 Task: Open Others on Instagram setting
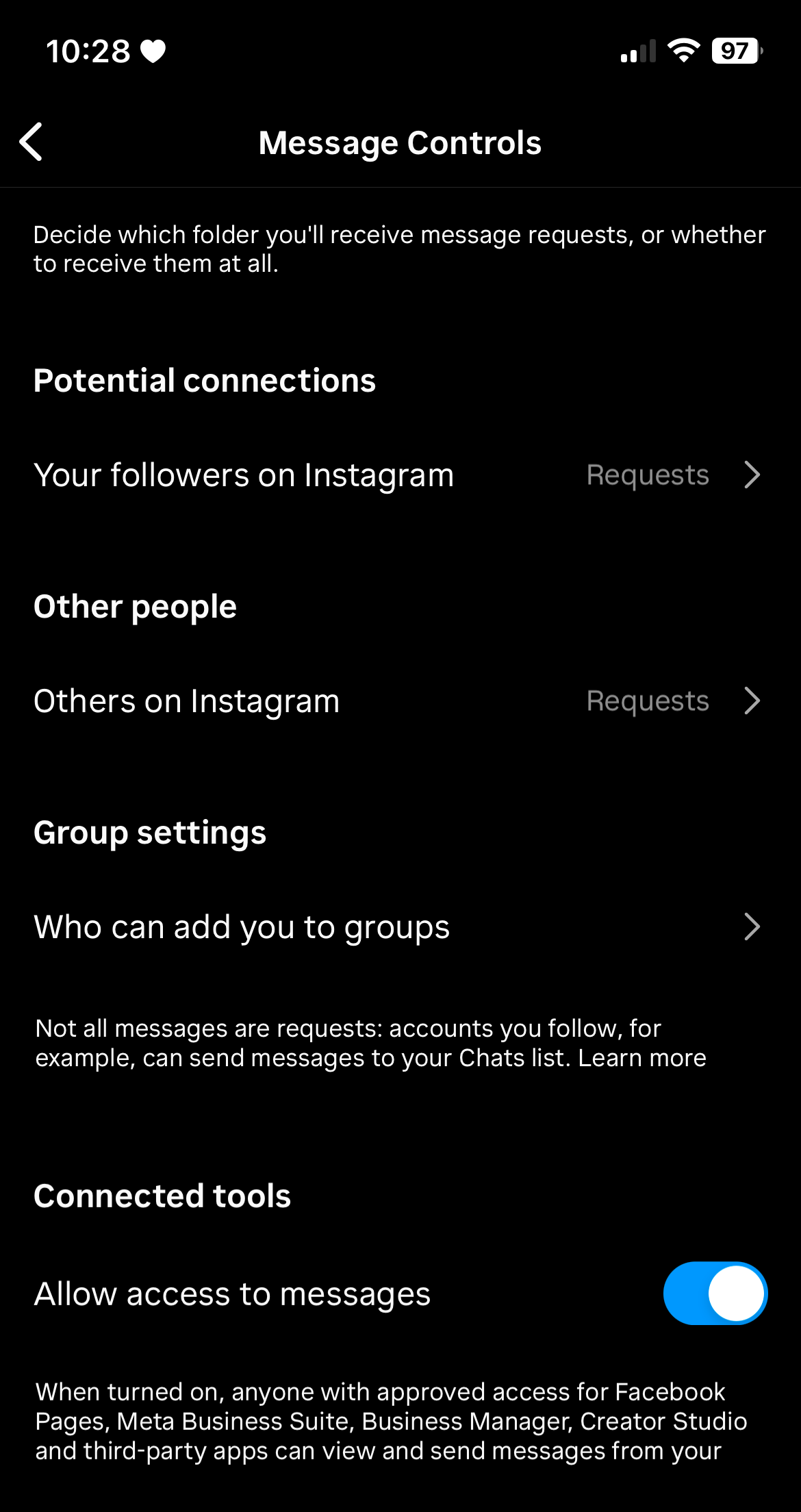click(x=400, y=701)
